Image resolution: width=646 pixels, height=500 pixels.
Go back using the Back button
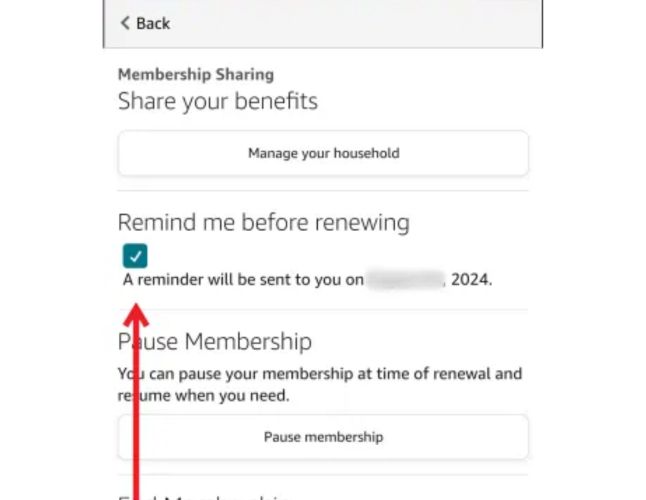145,23
